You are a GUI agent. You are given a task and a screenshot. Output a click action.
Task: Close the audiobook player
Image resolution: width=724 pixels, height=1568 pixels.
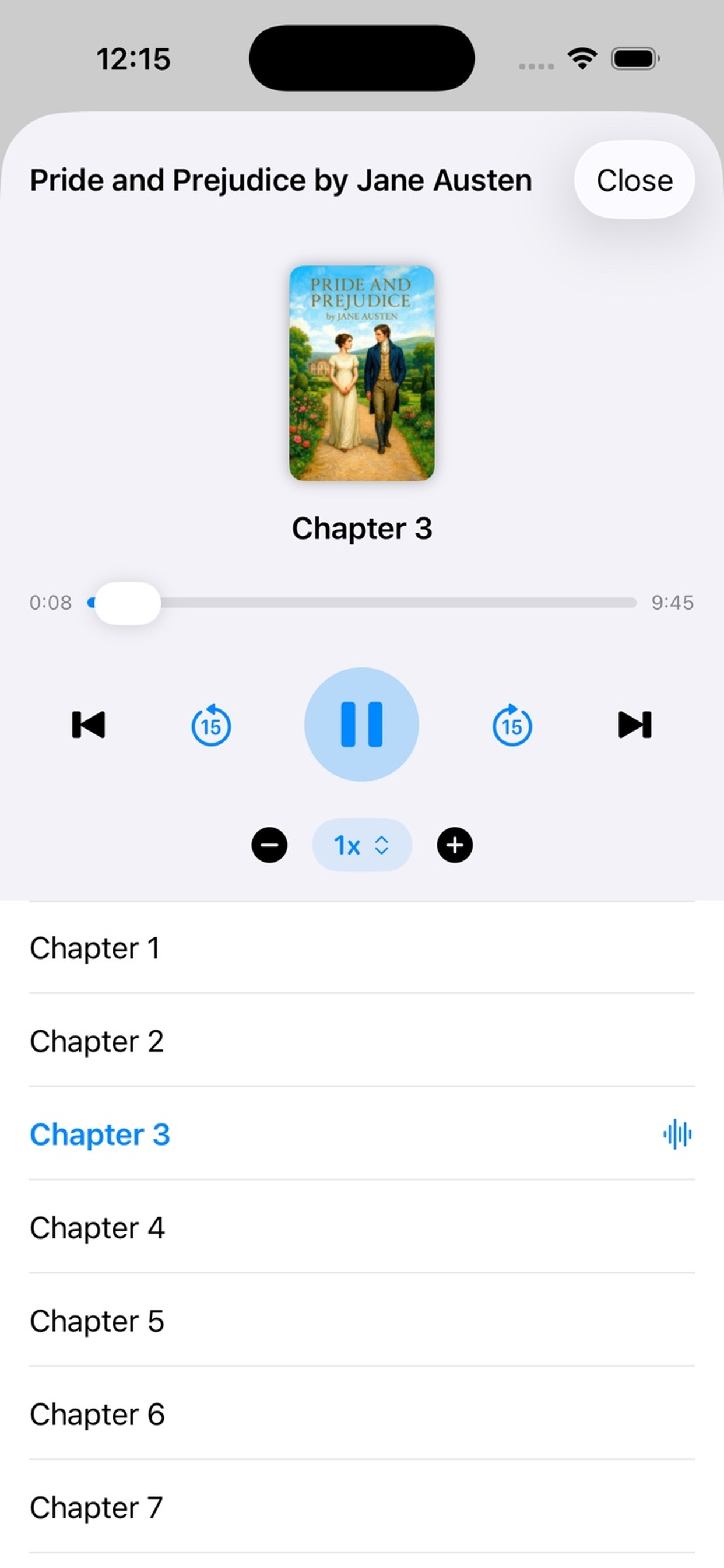[634, 180]
